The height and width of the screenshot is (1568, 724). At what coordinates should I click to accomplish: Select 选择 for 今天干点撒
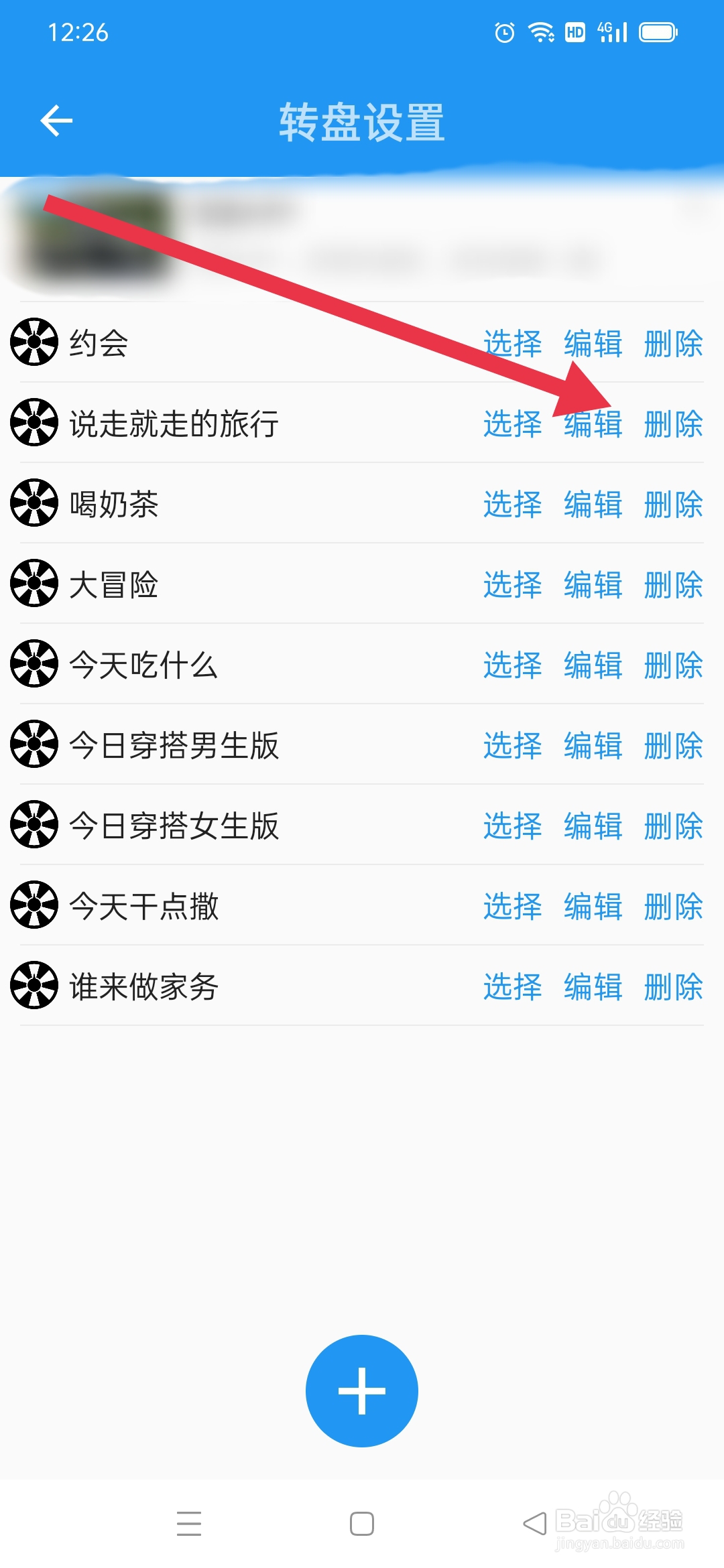point(512,906)
